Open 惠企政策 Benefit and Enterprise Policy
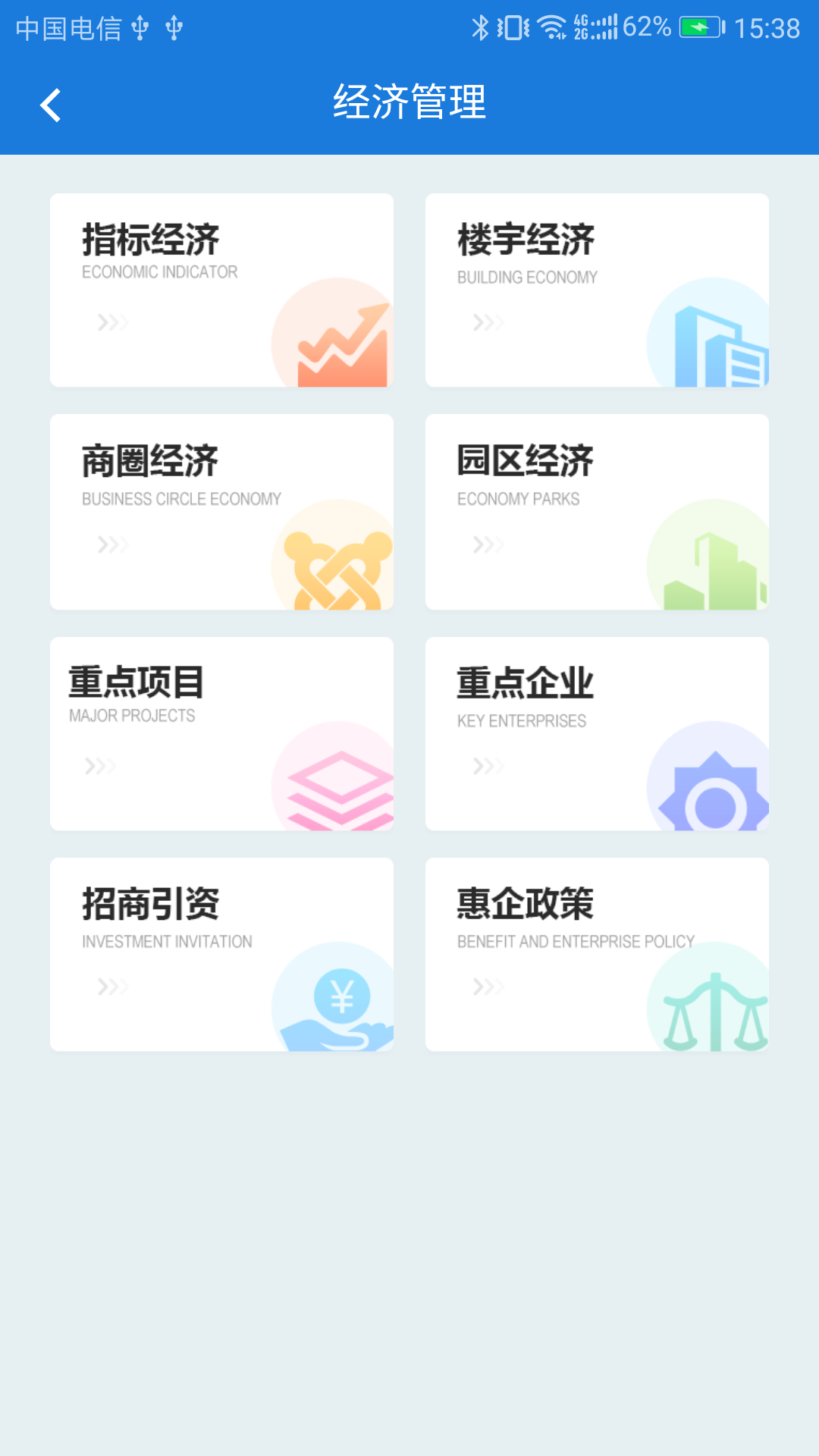The height and width of the screenshot is (1456, 819). pyautogui.click(x=597, y=954)
